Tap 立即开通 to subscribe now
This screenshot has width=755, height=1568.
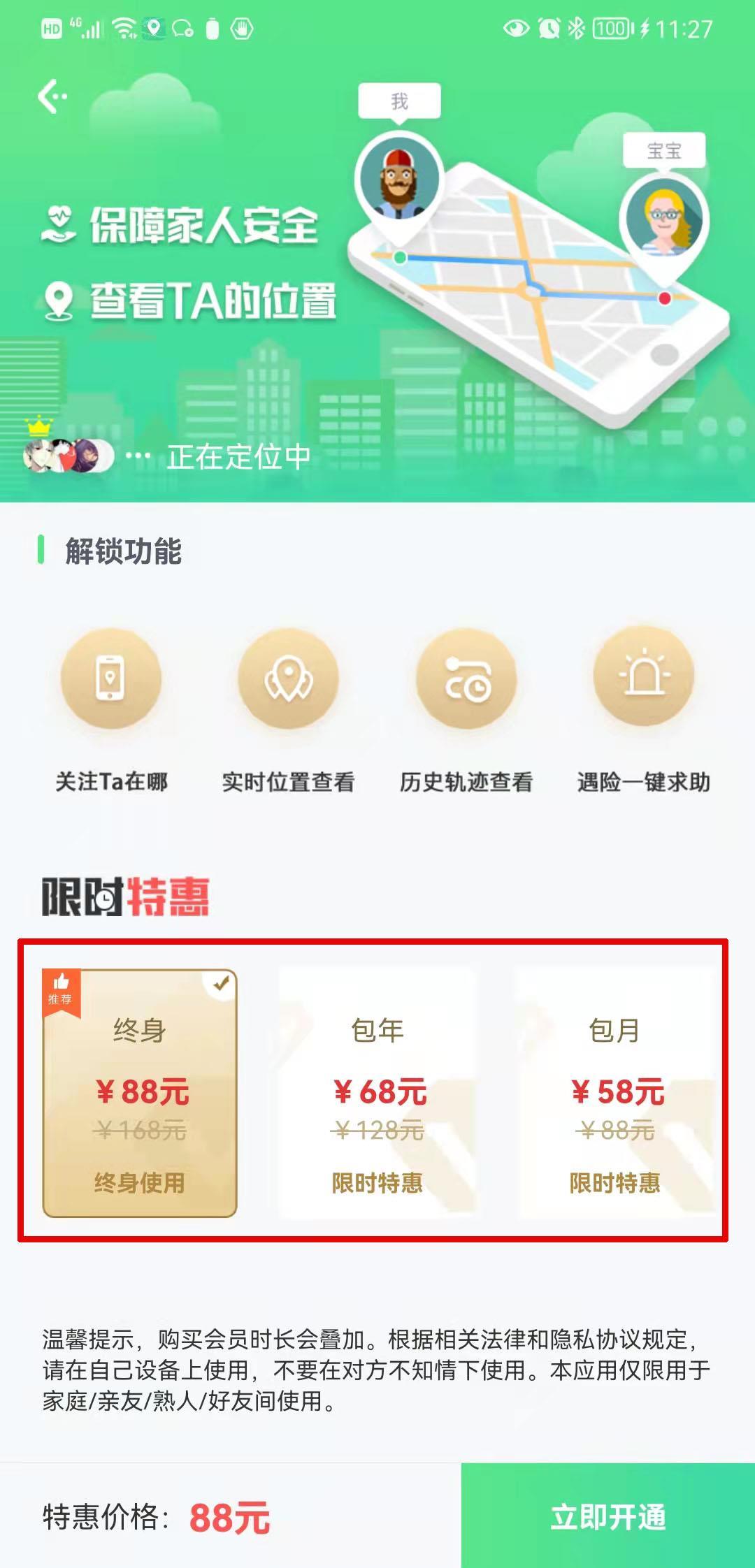[x=607, y=1516]
